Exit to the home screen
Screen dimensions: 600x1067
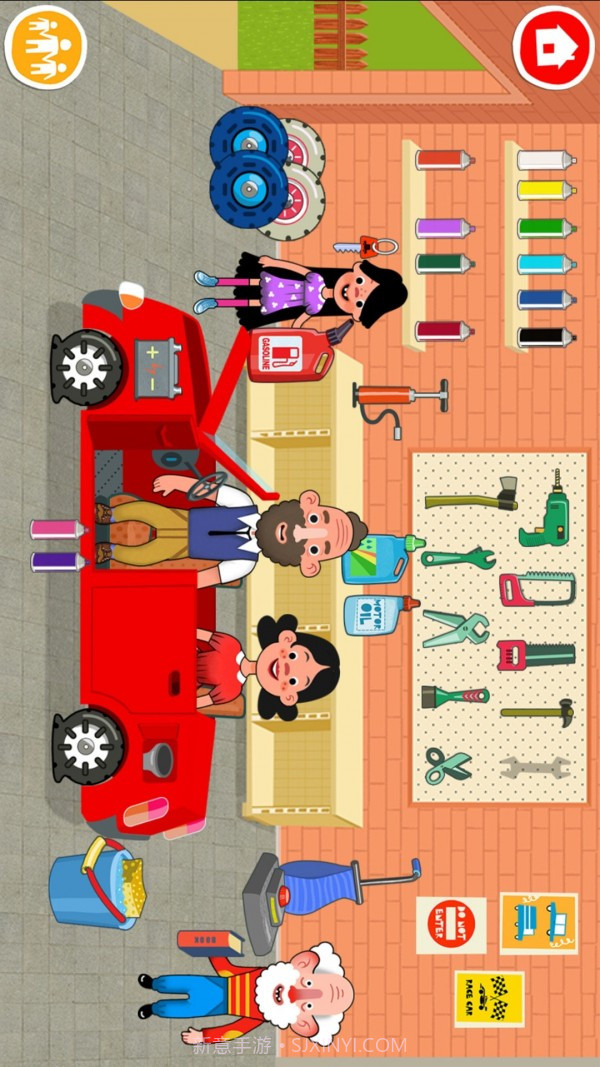[x=553, y=46]
